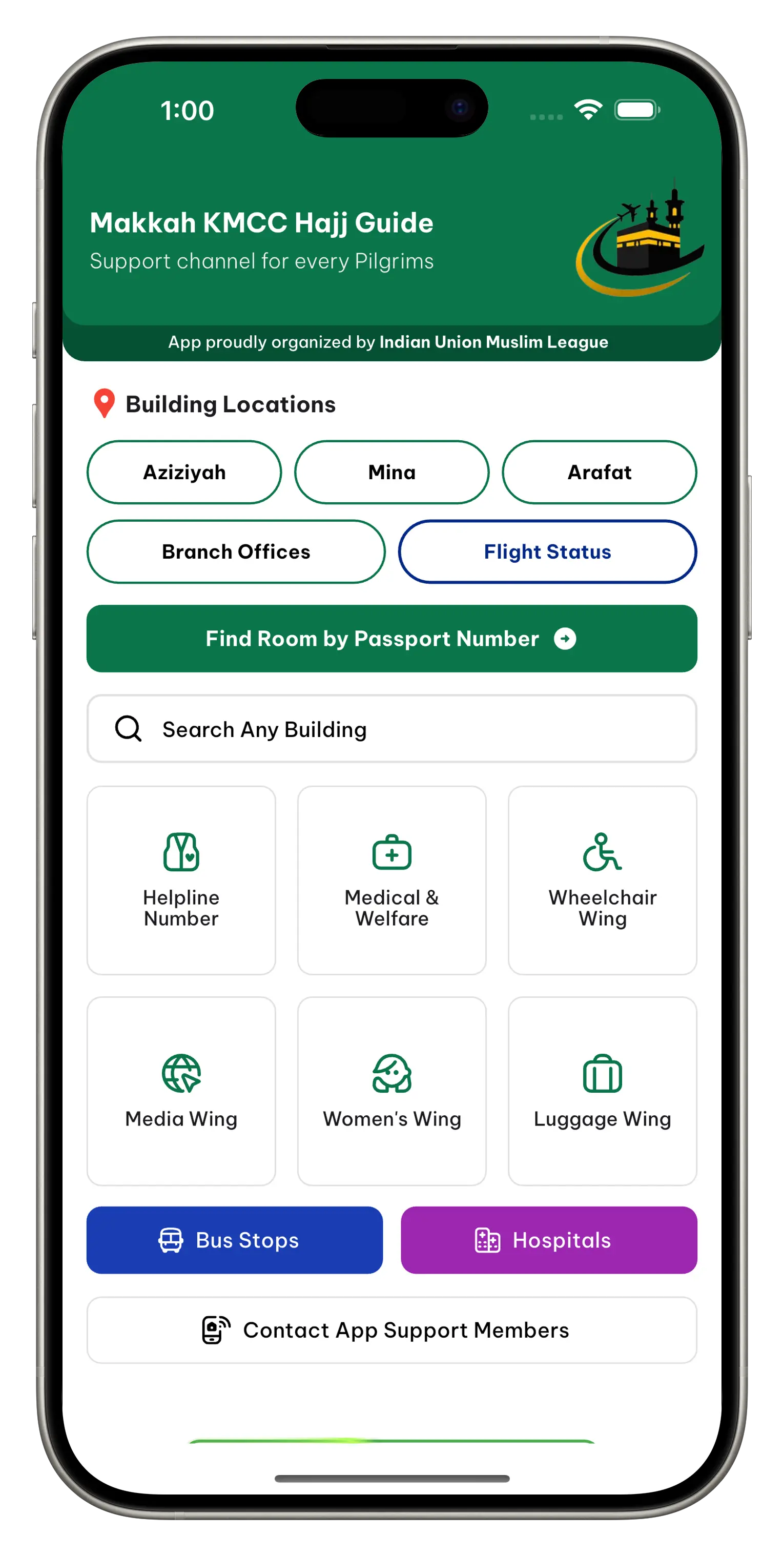The image size is (784, 1556).
Task: Open Medical & Welfare card
Action: (x=391, y=880)
